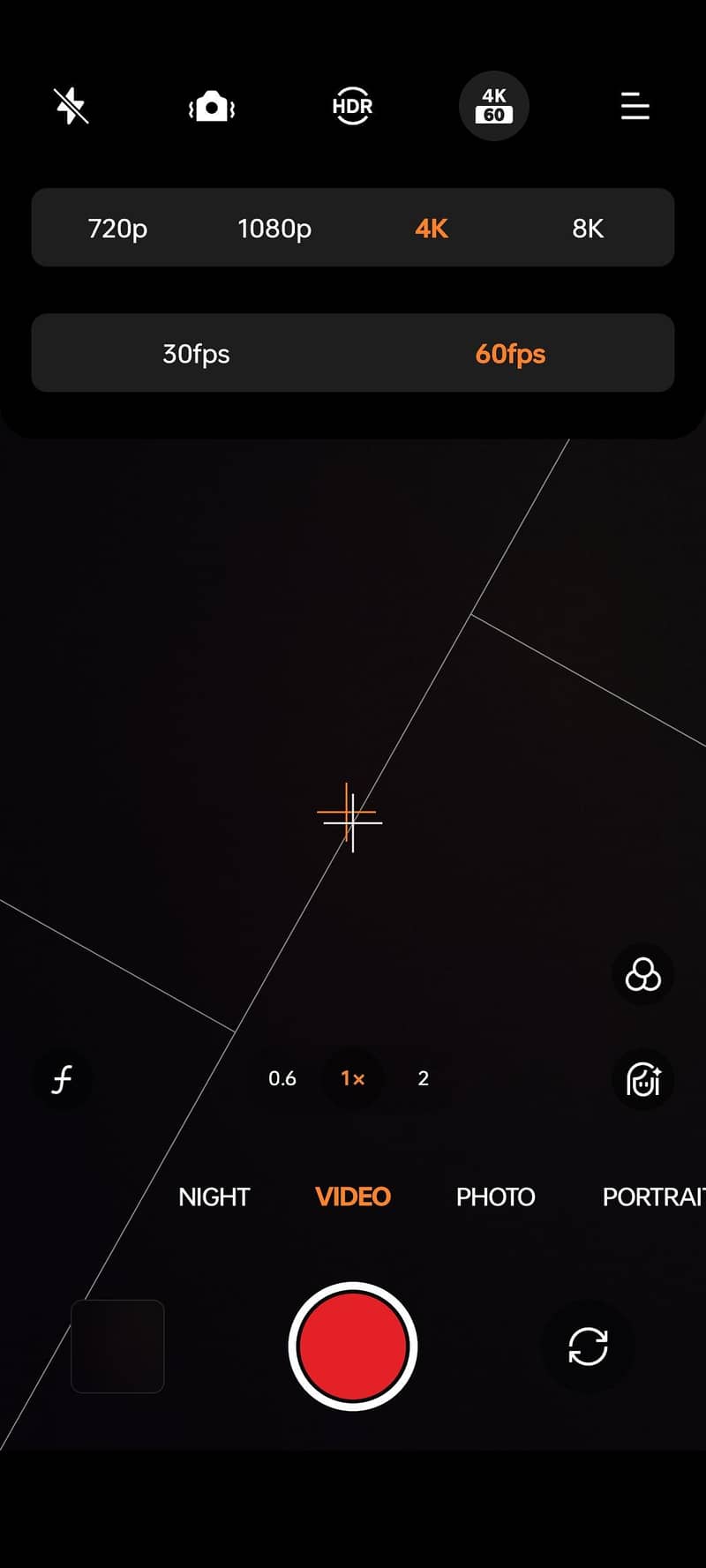Switch to PHOTO mode
The width and height of the screenshot is (706, 1568).
coord(495,1197)
